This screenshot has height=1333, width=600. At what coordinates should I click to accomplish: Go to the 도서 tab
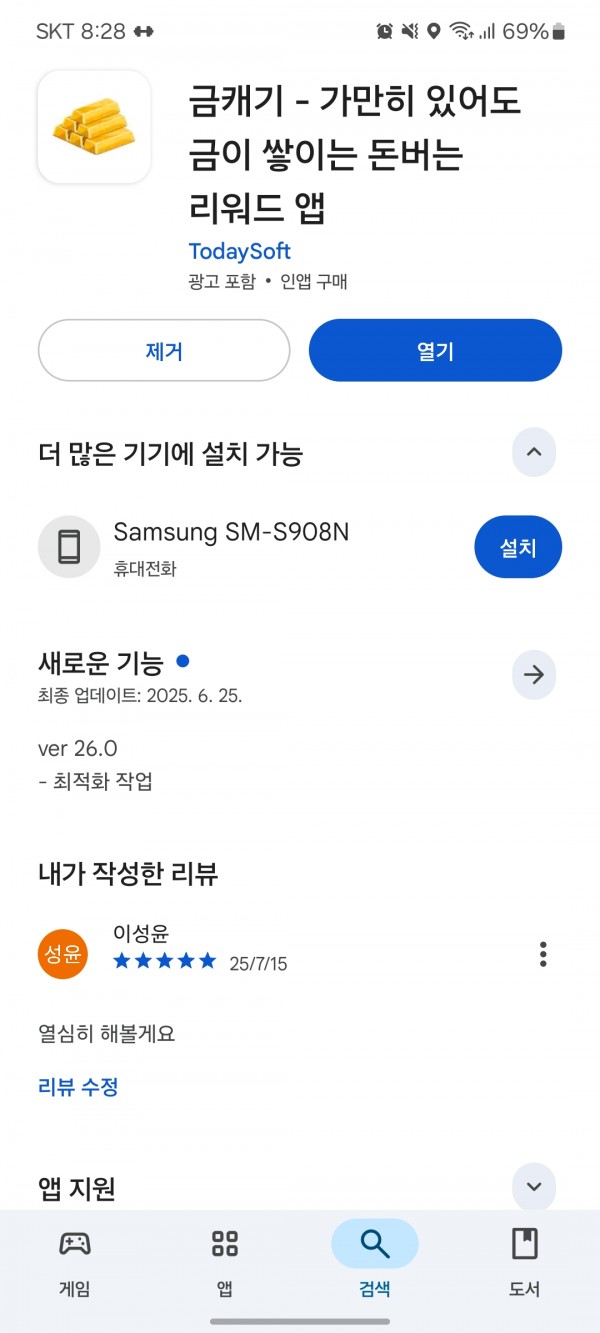[x=525, y=1263]
